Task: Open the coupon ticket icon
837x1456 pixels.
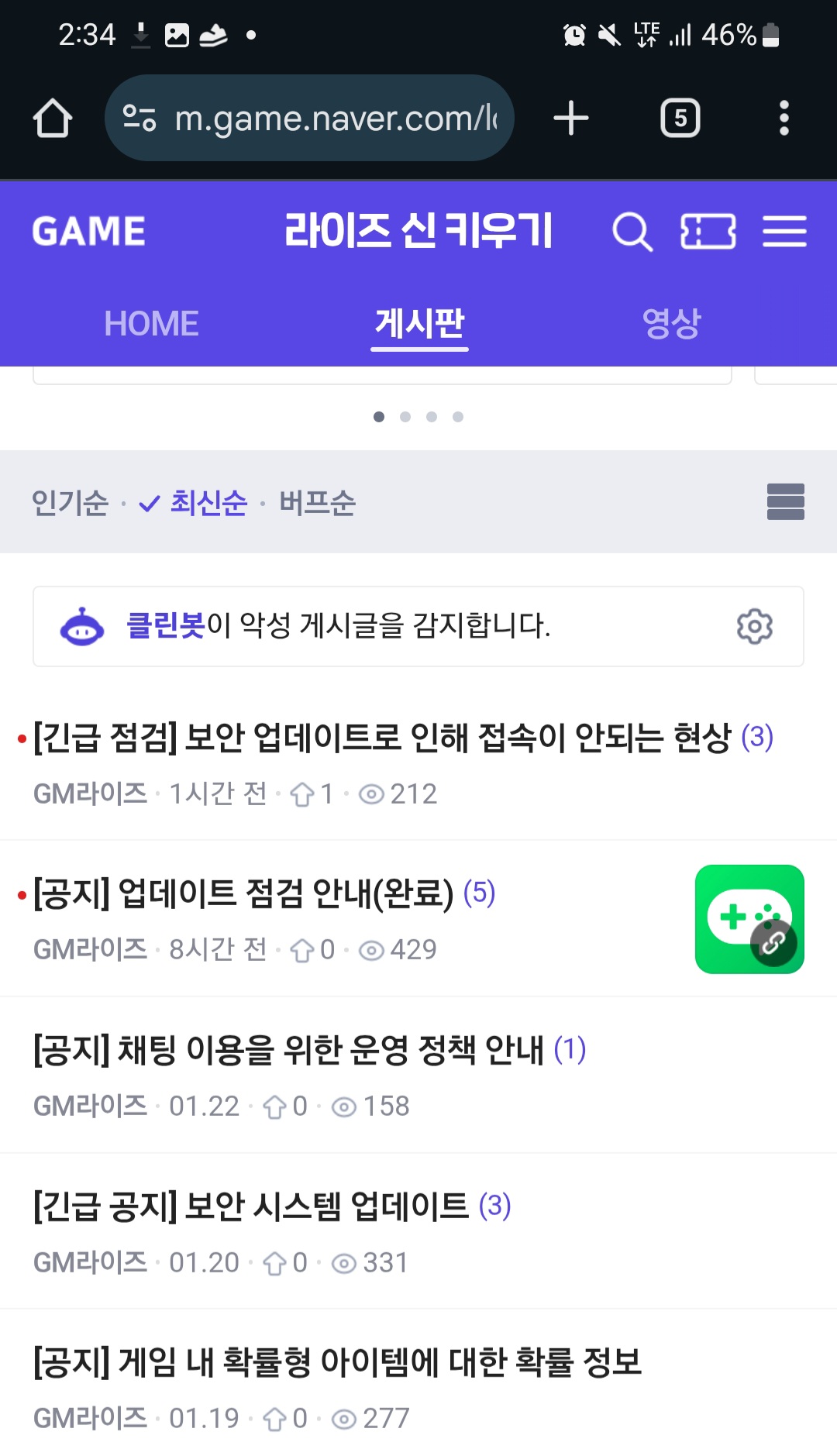Action: pyautogui.click(x=708, y=232)
